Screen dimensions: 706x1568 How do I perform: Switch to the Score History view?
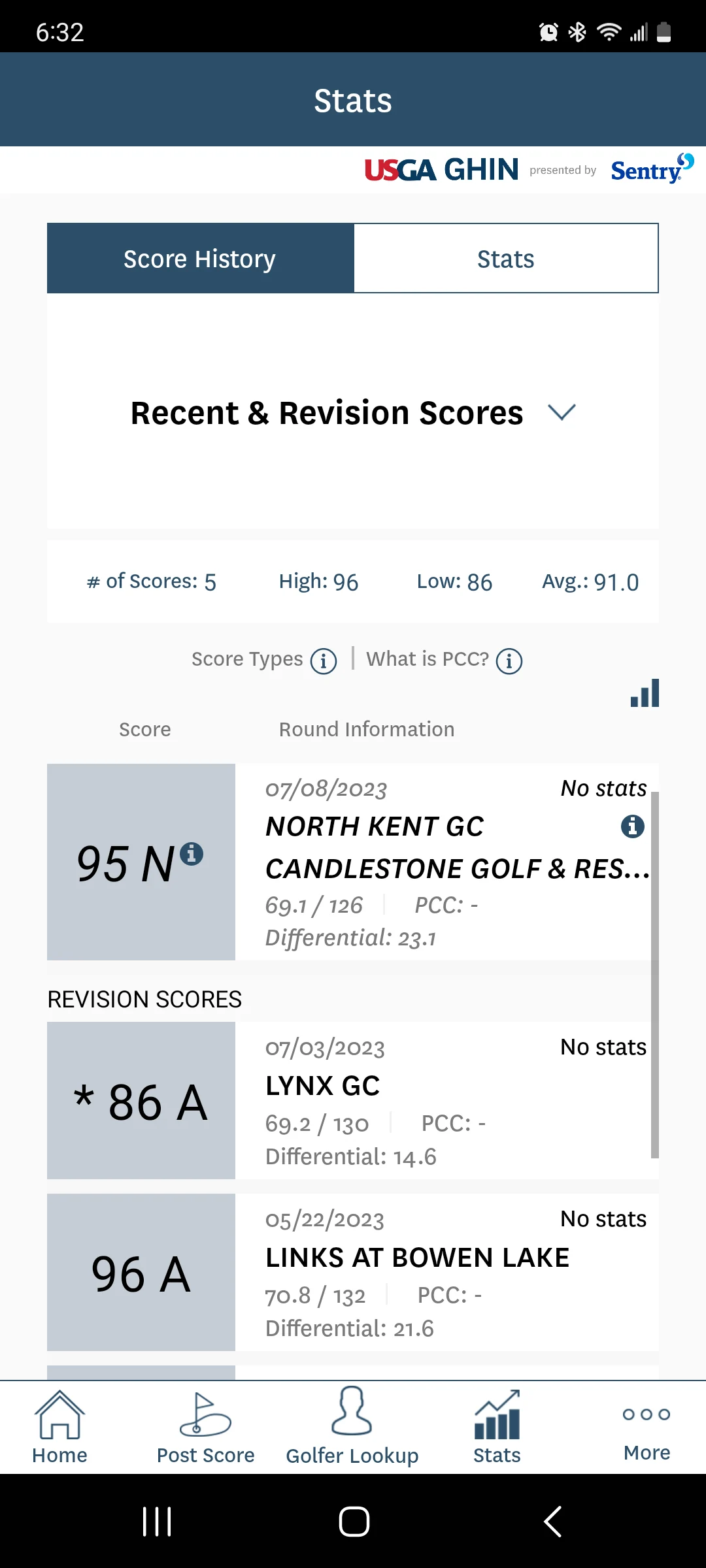click(199, 257)
